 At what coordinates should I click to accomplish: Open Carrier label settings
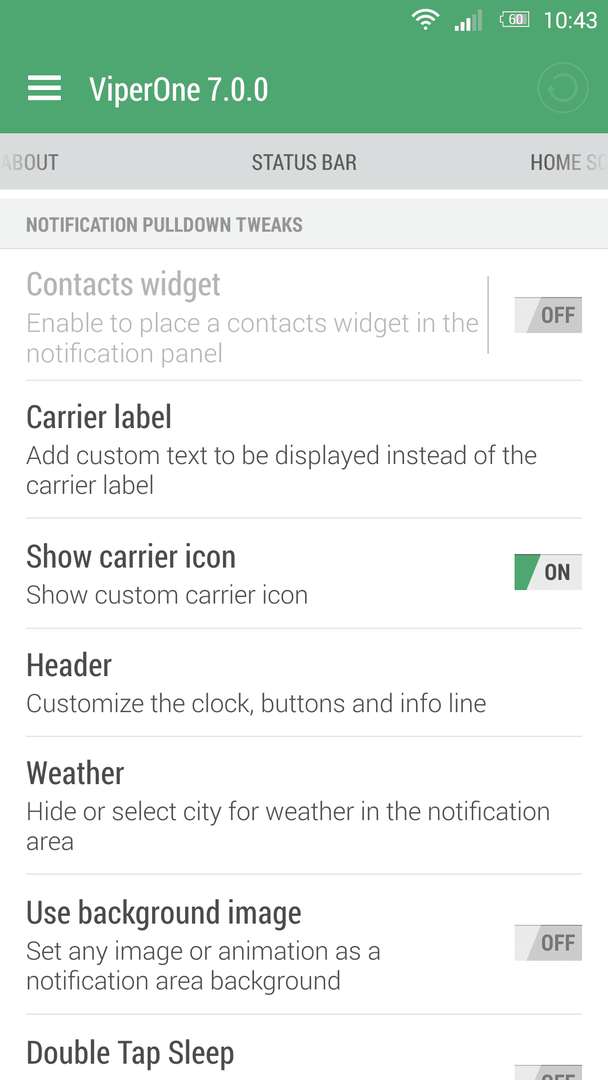pyautogui.click(x=304, y=449)
